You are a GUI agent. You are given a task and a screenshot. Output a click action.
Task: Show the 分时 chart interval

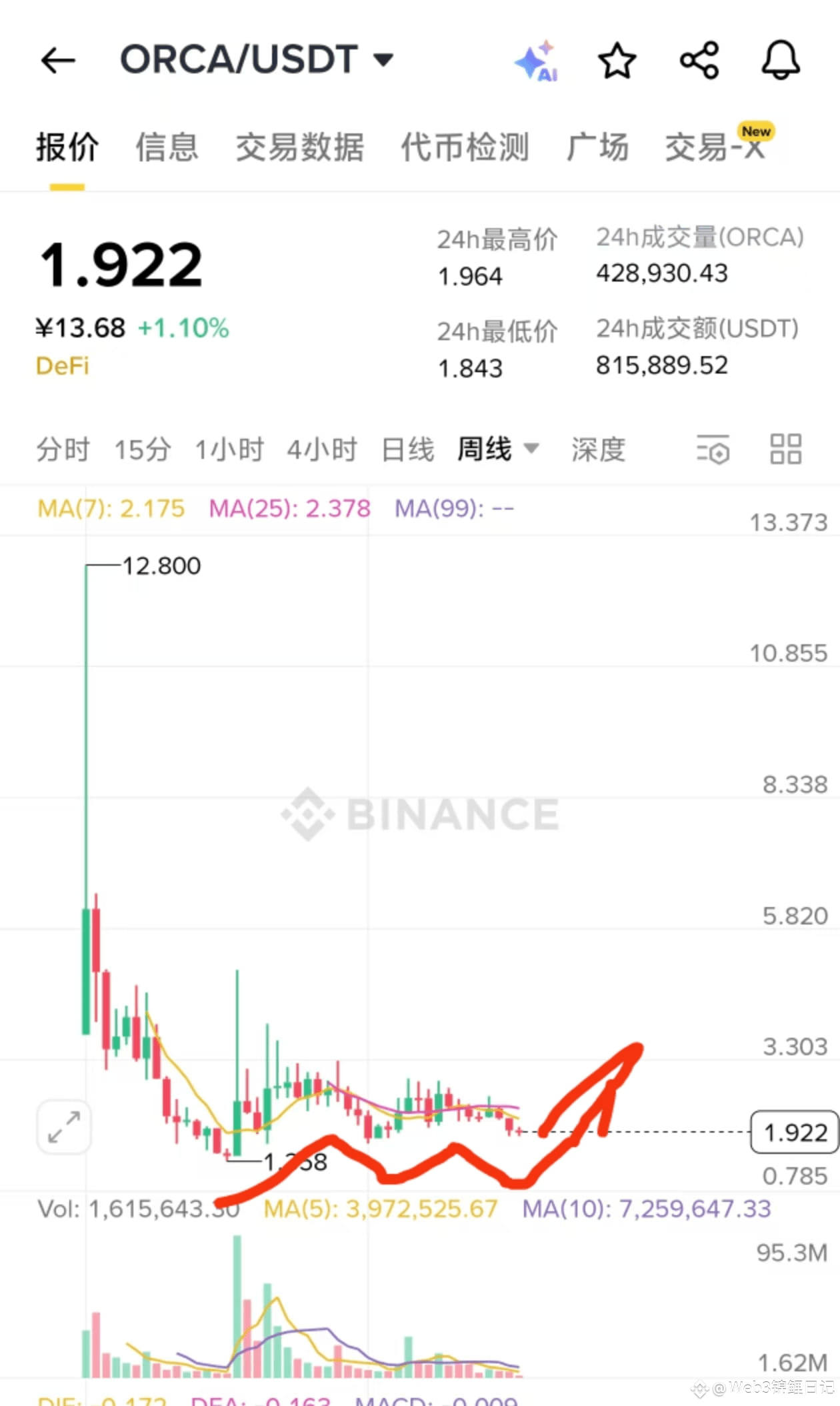click(x=63, y=450)
